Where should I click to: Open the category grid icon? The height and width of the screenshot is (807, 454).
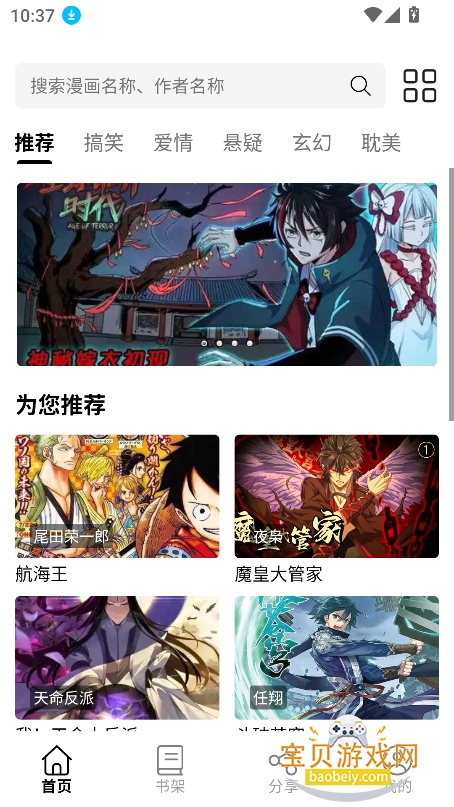coord(420,85)
